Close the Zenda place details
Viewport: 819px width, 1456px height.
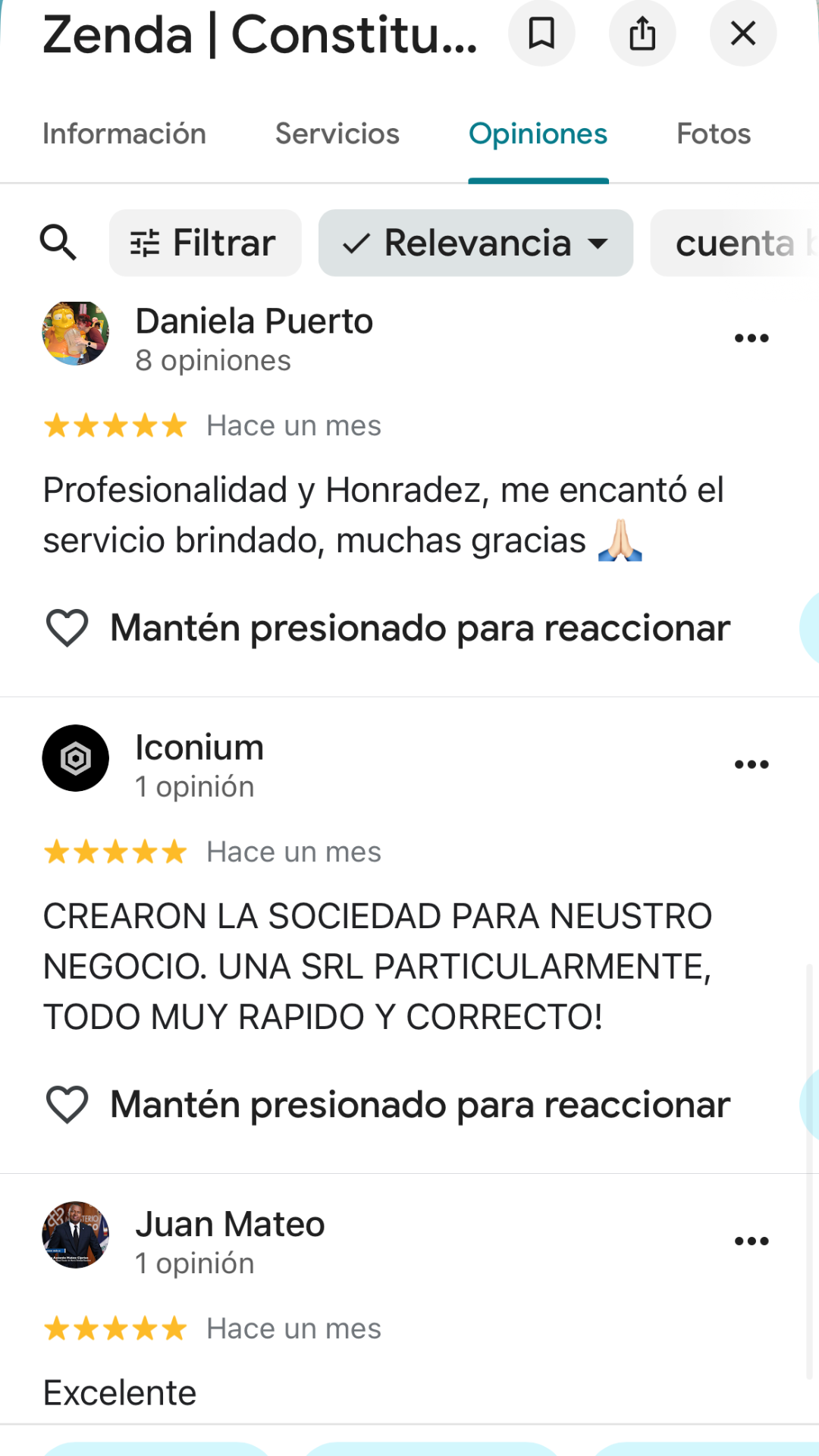[x=742, y=33]
